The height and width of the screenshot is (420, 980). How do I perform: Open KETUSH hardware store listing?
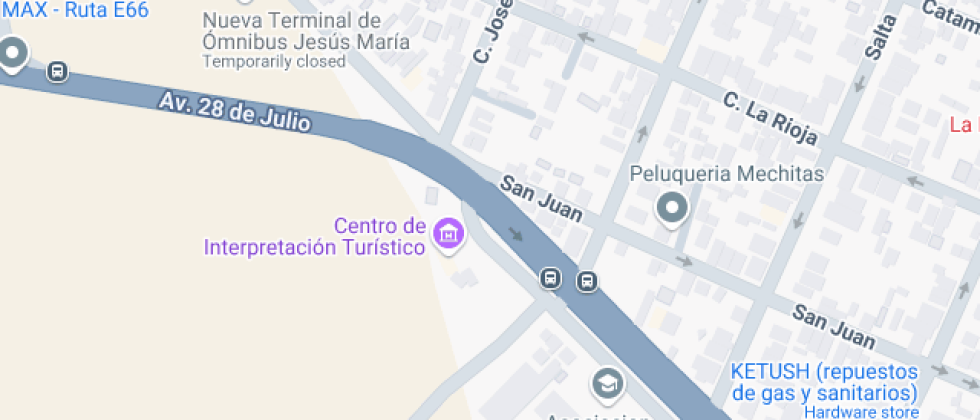click(x=824, y=381)
